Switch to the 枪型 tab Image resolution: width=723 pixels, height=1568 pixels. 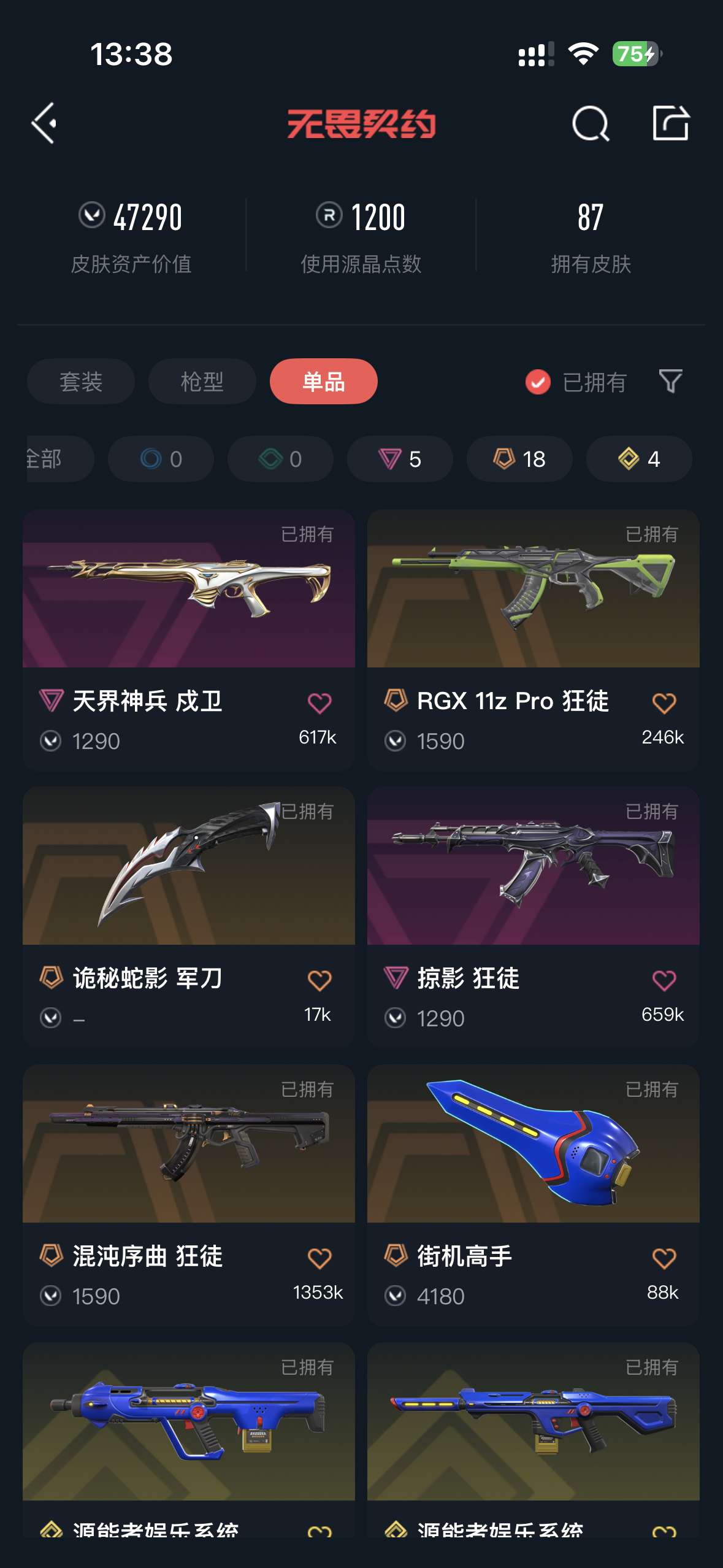(x=202, y=382)
